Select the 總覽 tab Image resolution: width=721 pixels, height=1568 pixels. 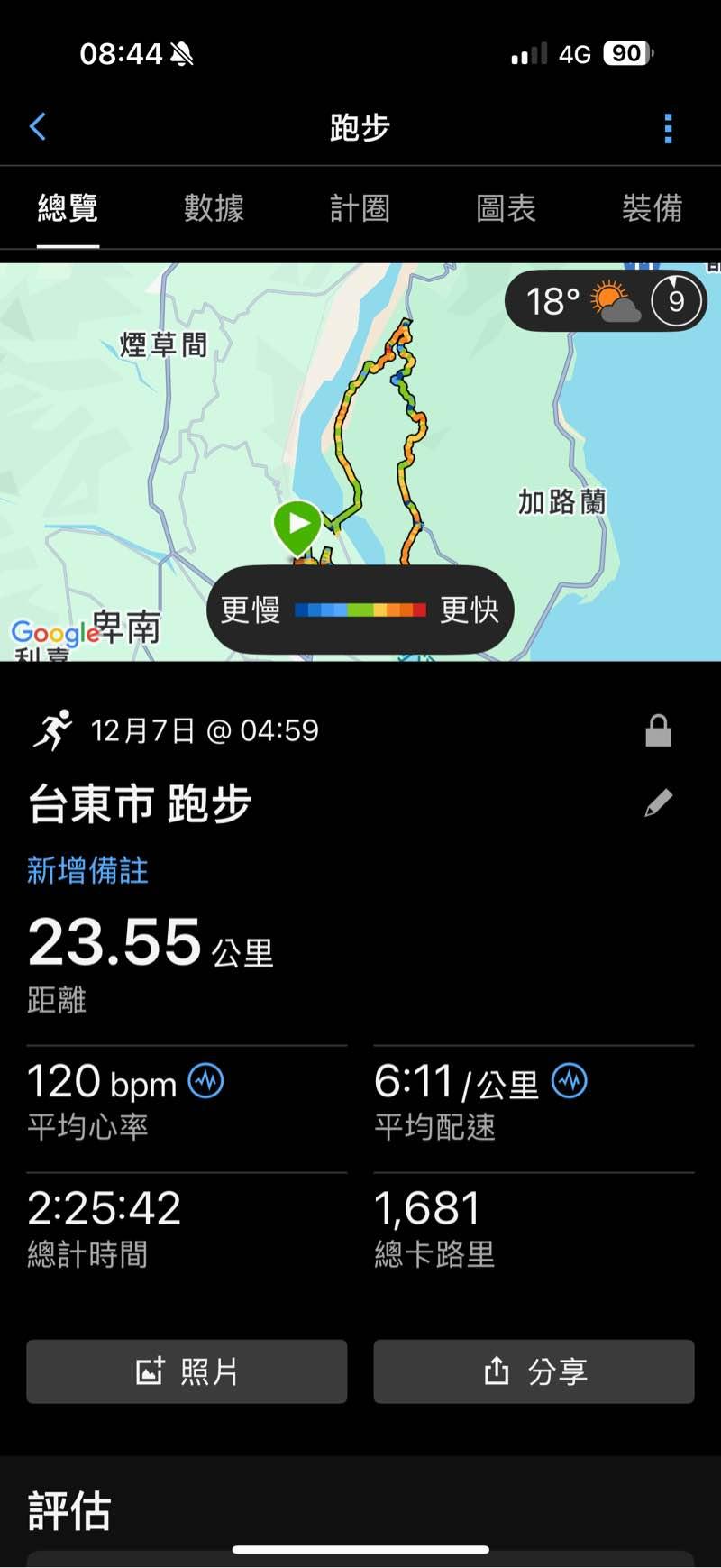pos(68,208)
